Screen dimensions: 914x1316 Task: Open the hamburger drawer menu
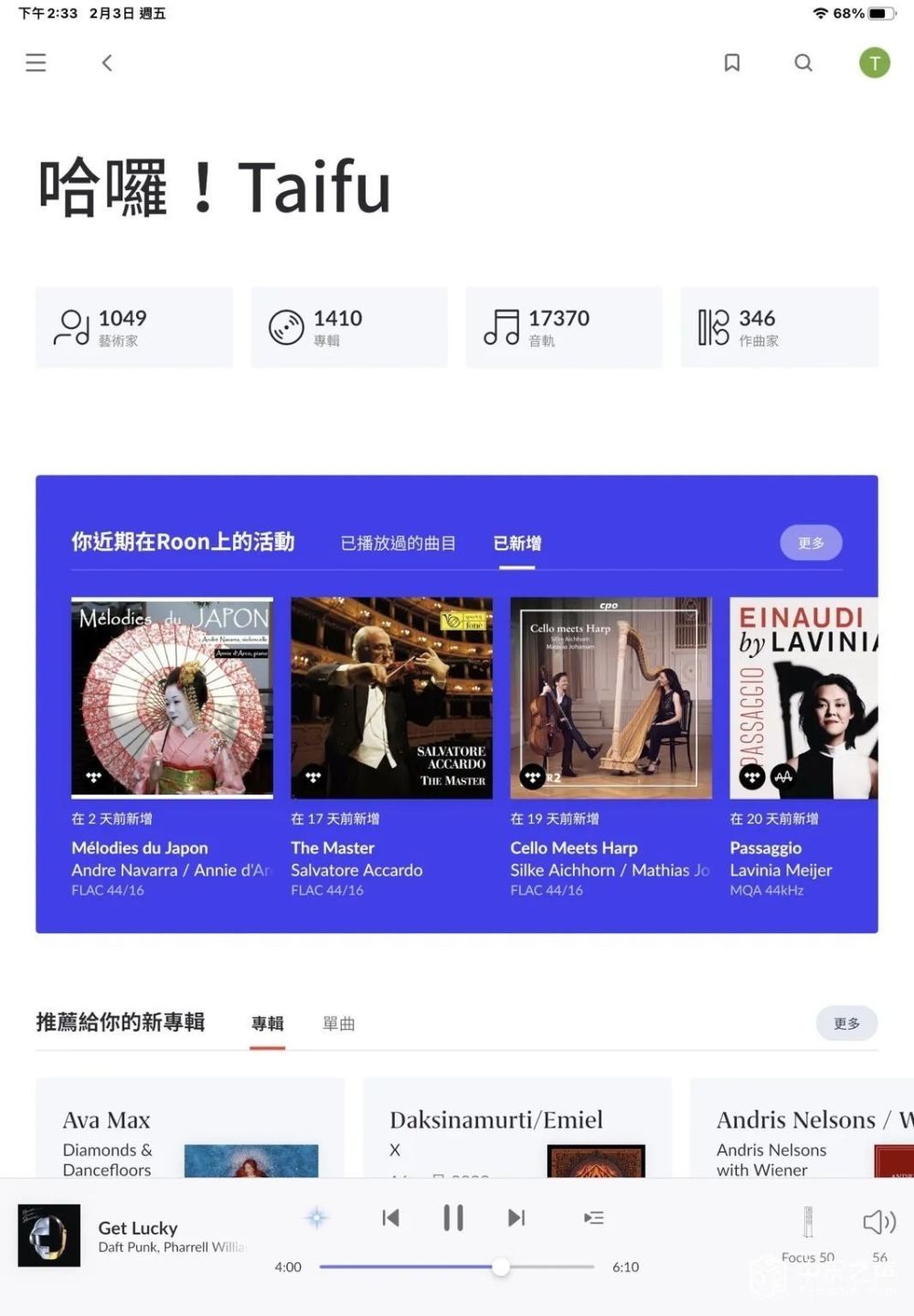click(x=36, y=62)
